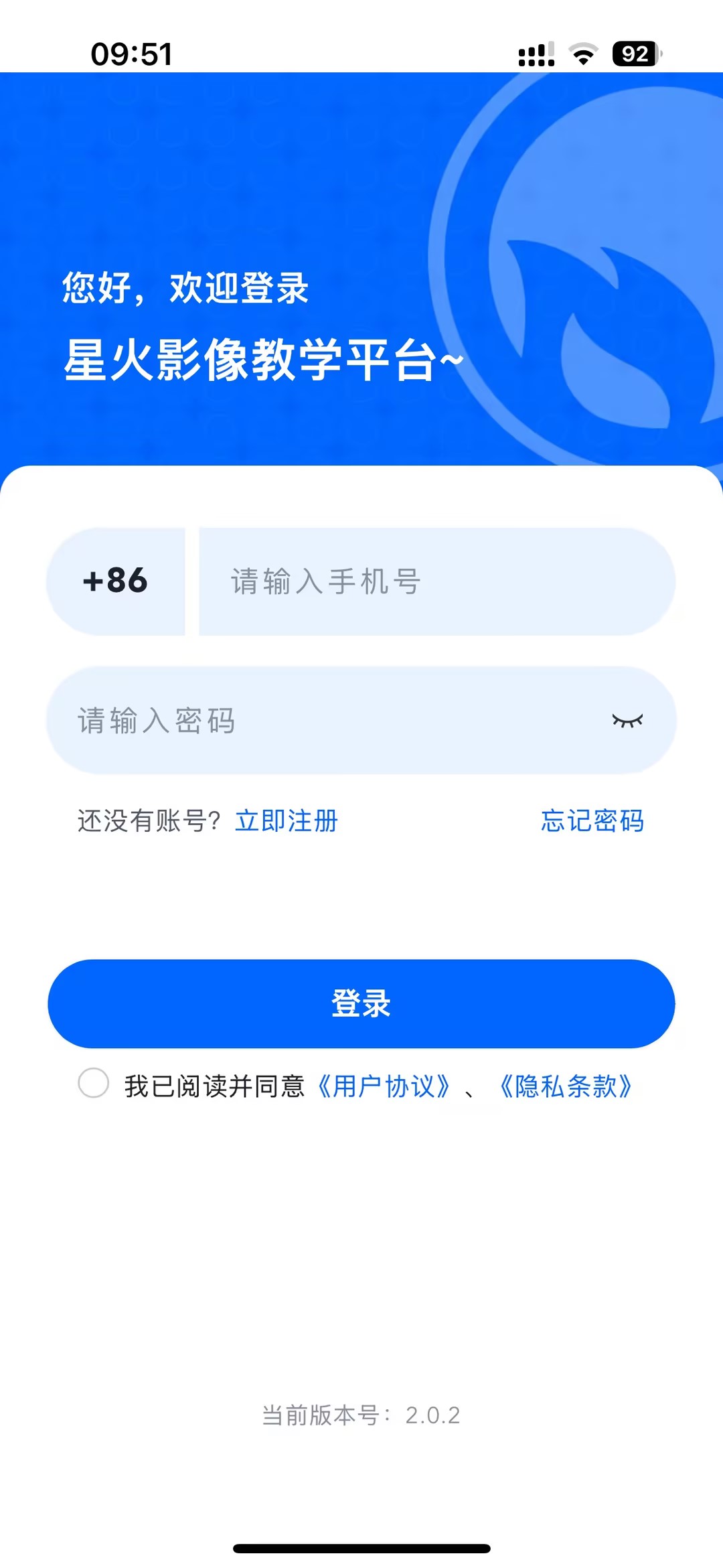View the 《隐私条款》 privacy terms
The width and height of the screenshot is (723, 1568).
[x=566, y=1086]
